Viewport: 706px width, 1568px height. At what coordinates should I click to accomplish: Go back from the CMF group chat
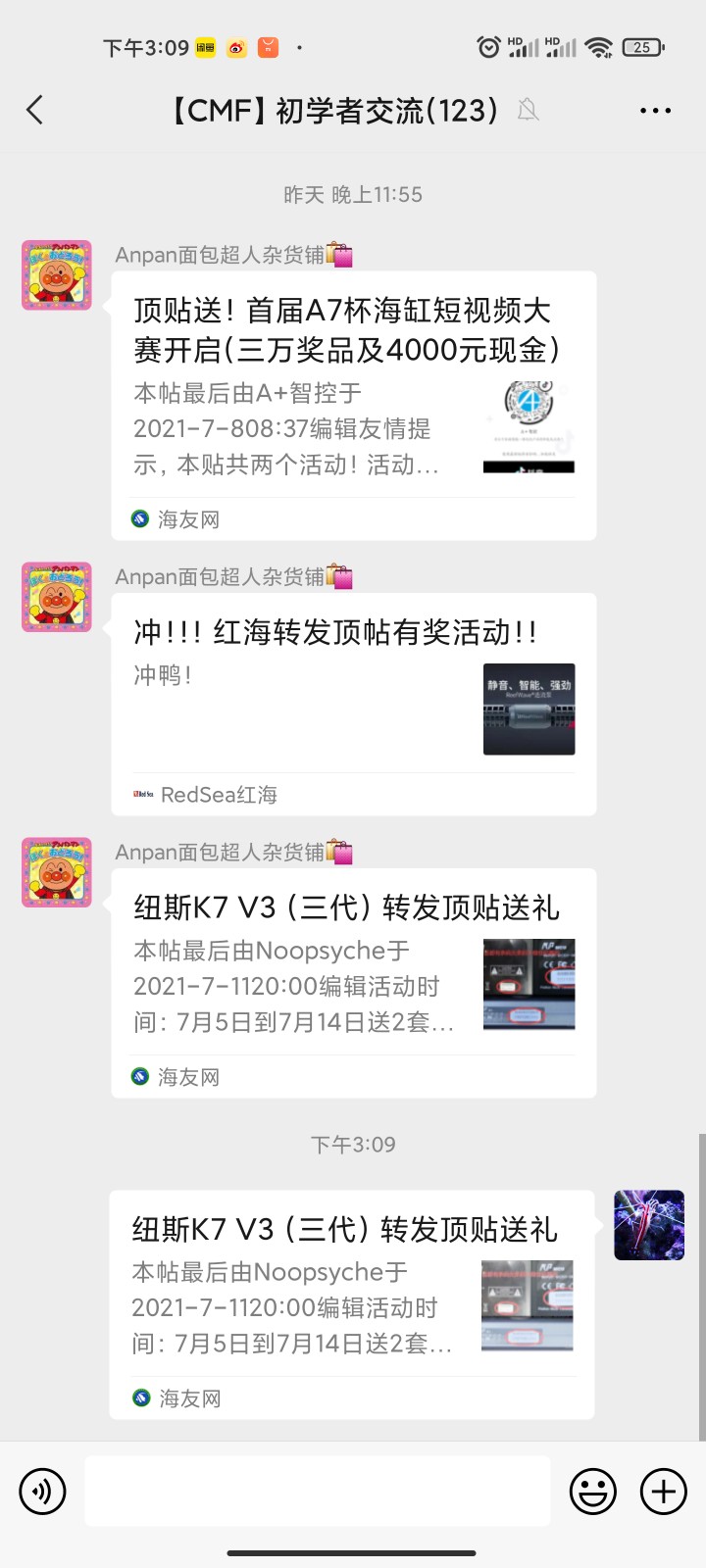click(x=35, y=110)
